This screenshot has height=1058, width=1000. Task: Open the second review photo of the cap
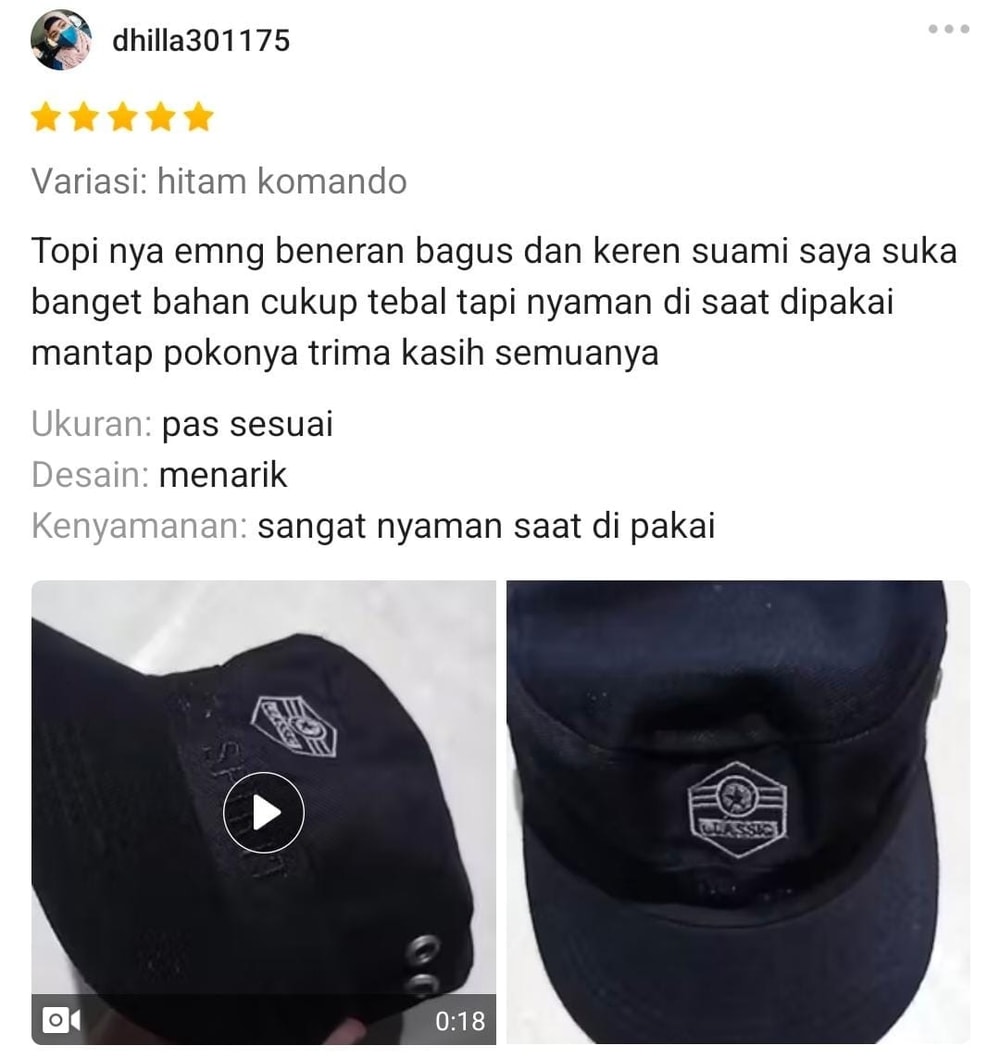click(737, 812)
